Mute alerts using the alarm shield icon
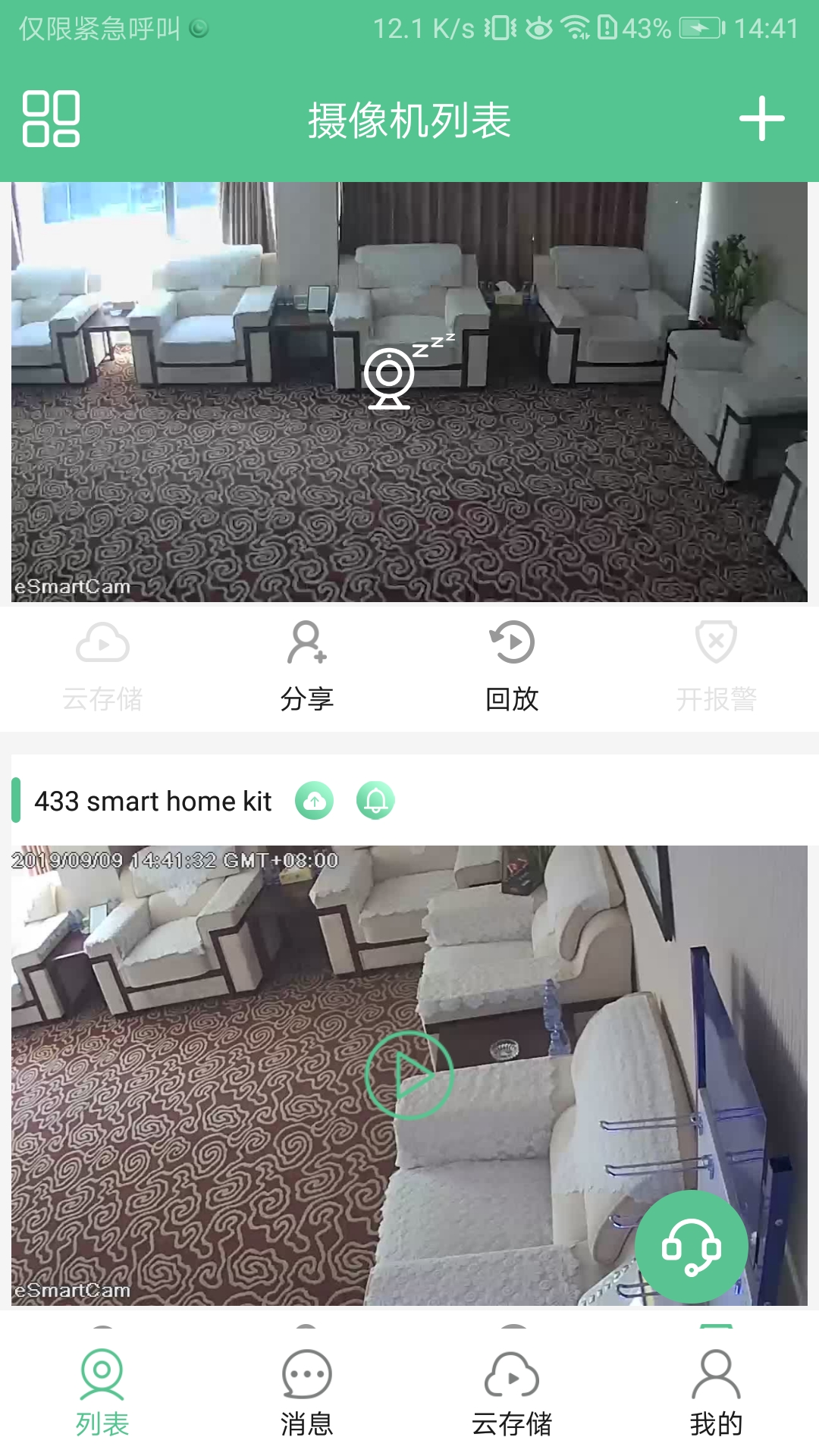This screenshot has width=819, height=1456. pos(715,641)
